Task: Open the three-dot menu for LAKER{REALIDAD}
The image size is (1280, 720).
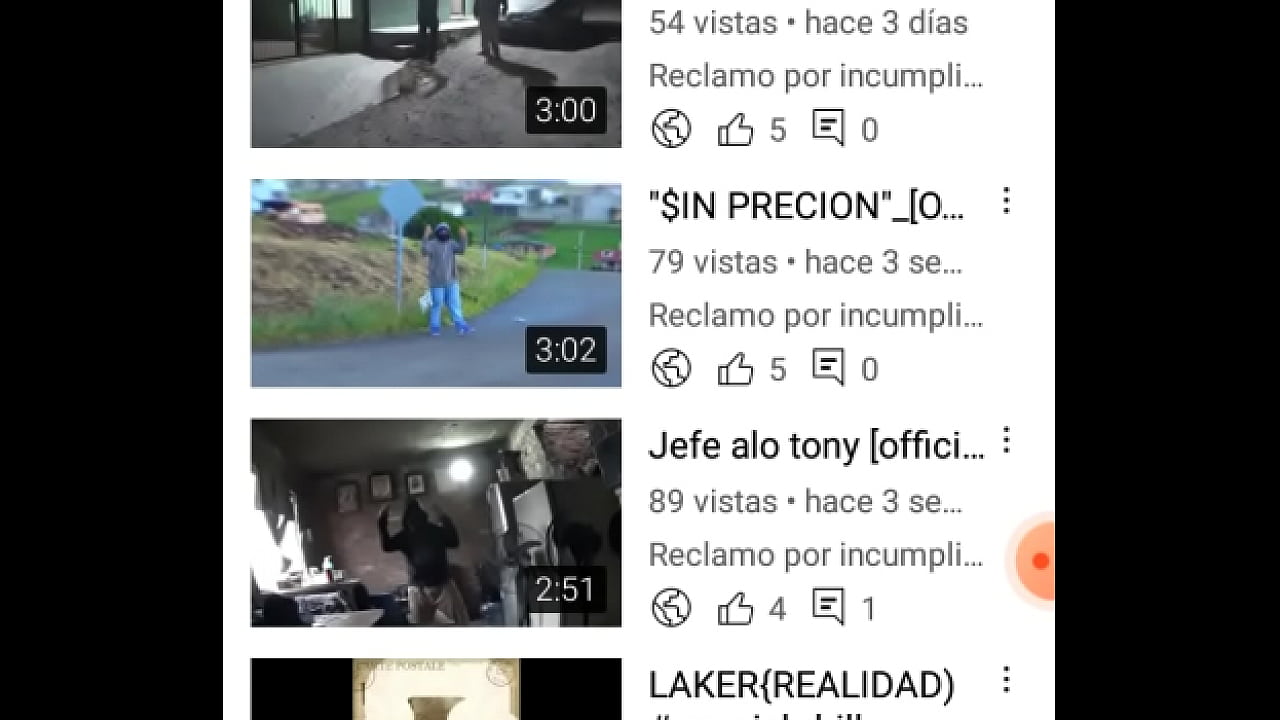Action: [x=1006, y=681]
